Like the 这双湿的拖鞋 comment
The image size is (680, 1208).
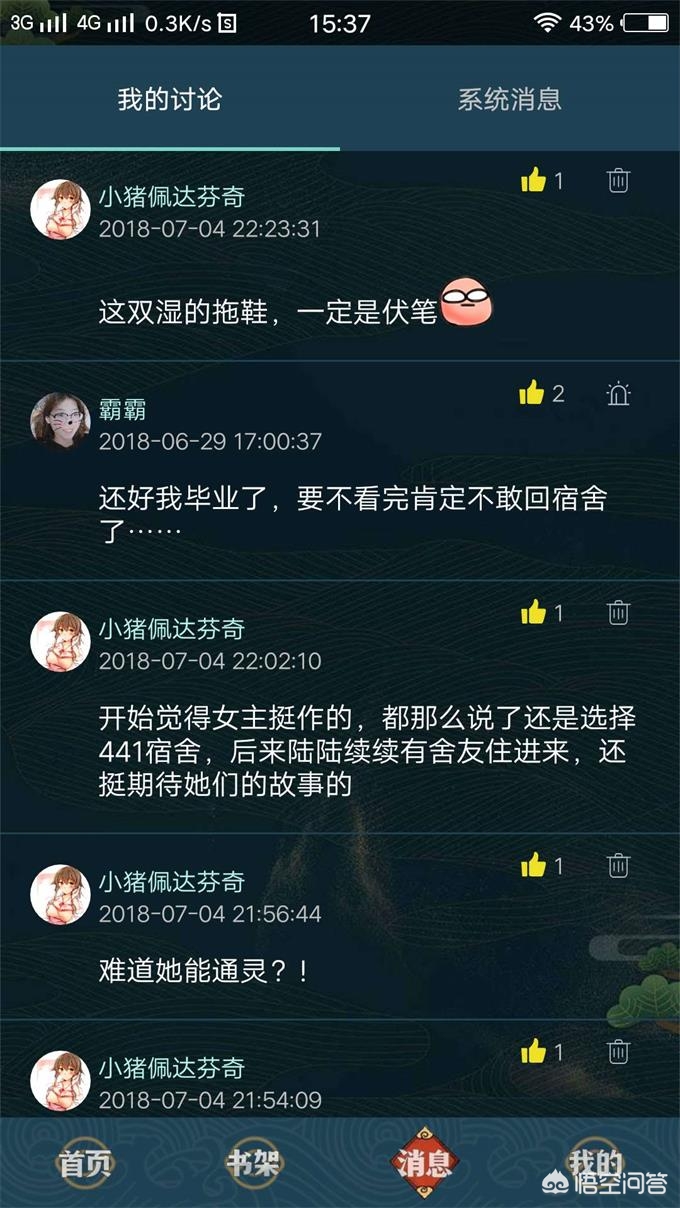[534, 180]
